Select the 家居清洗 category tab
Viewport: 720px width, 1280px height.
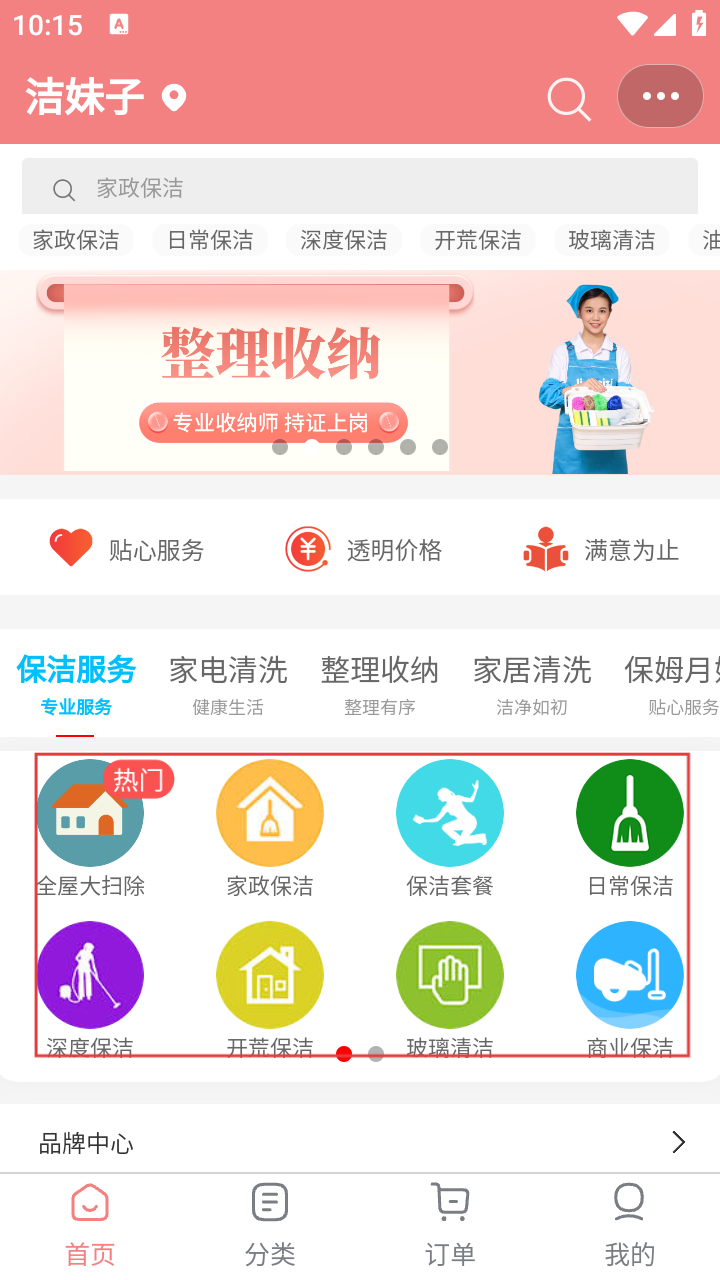[x=532, y=684]
